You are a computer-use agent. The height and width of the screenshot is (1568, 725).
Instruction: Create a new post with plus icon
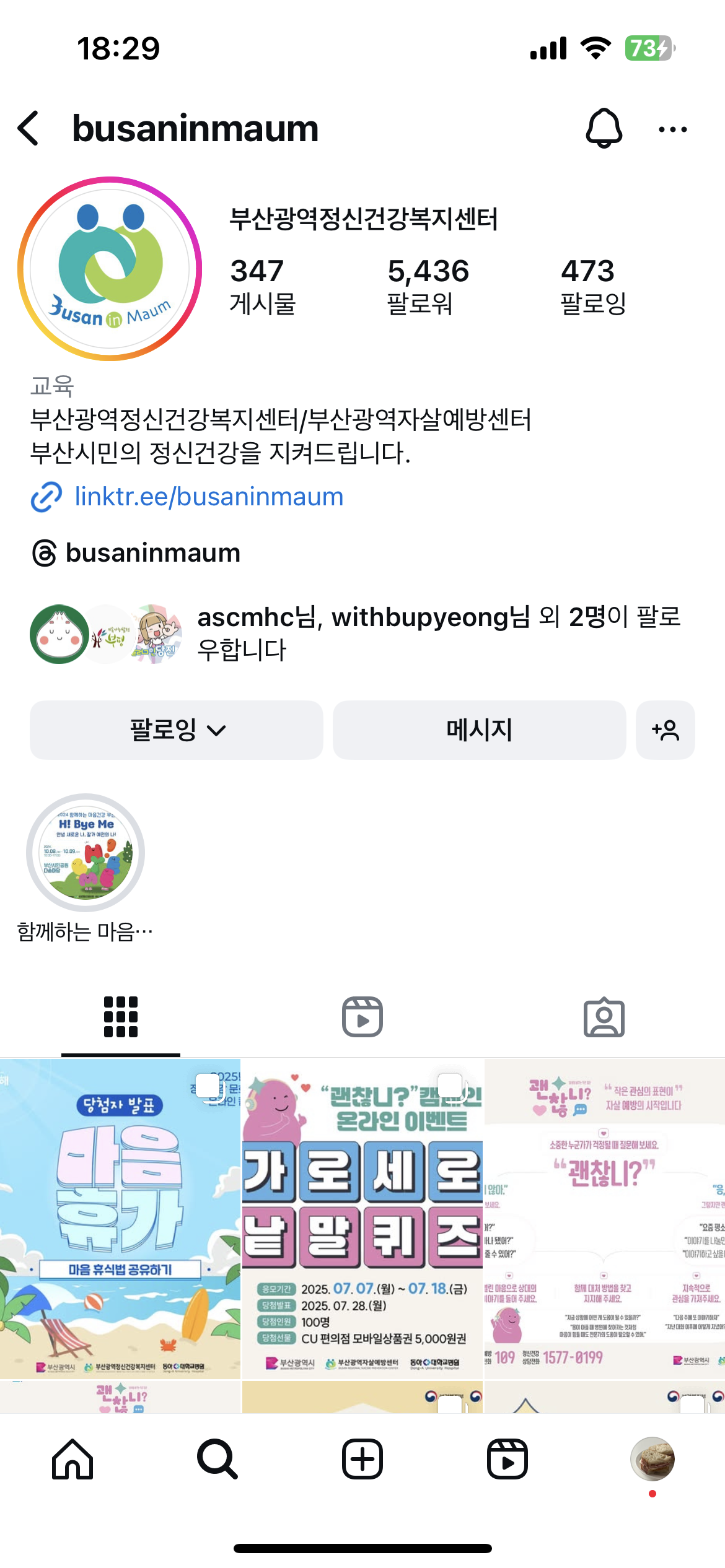coord(362,1459)
